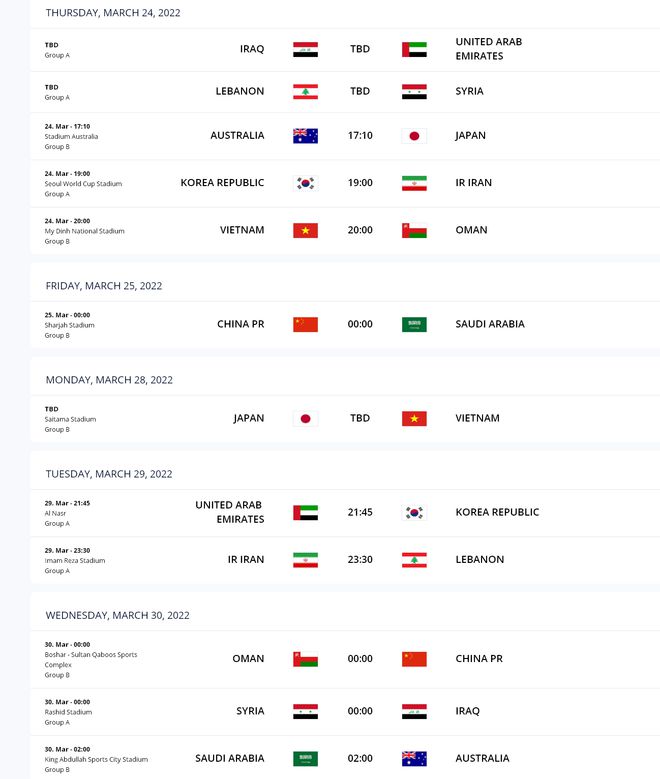Open China PR vs Saudi Arabia fixture
660x779 pixels.
pyautogui.click(x=360, y=324)
